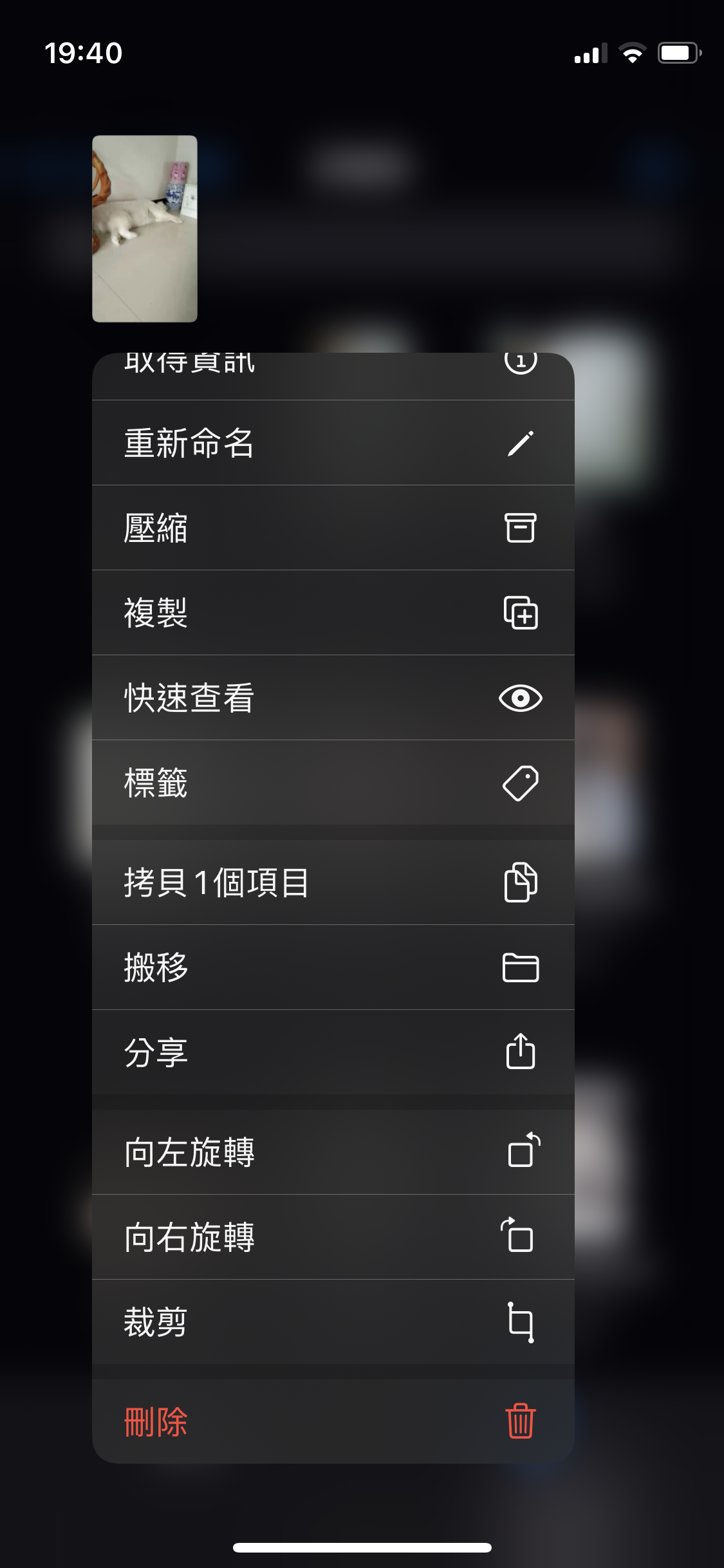Open the 標籤 tags option

point(333,783)
